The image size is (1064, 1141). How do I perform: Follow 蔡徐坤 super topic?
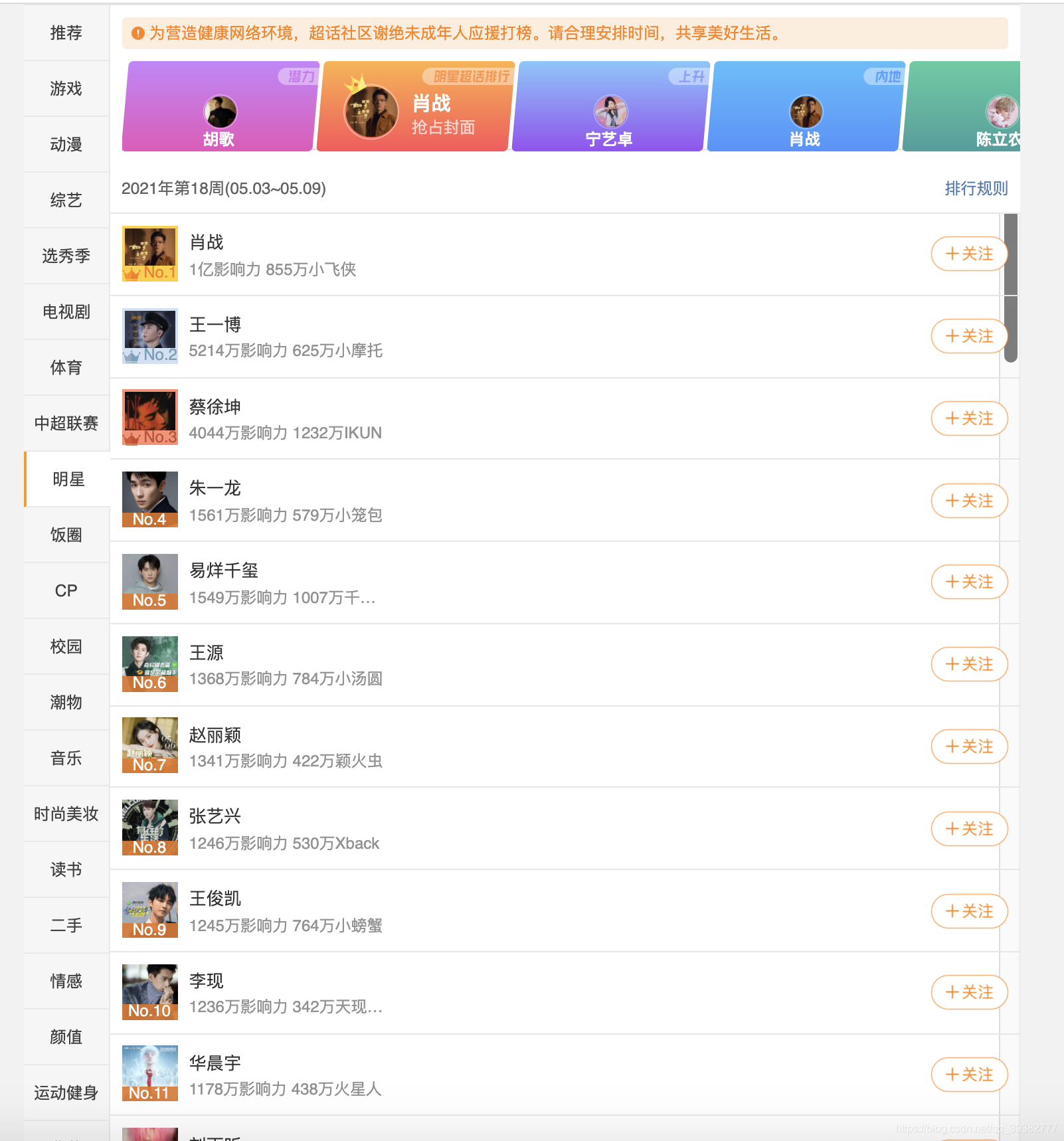969,418
